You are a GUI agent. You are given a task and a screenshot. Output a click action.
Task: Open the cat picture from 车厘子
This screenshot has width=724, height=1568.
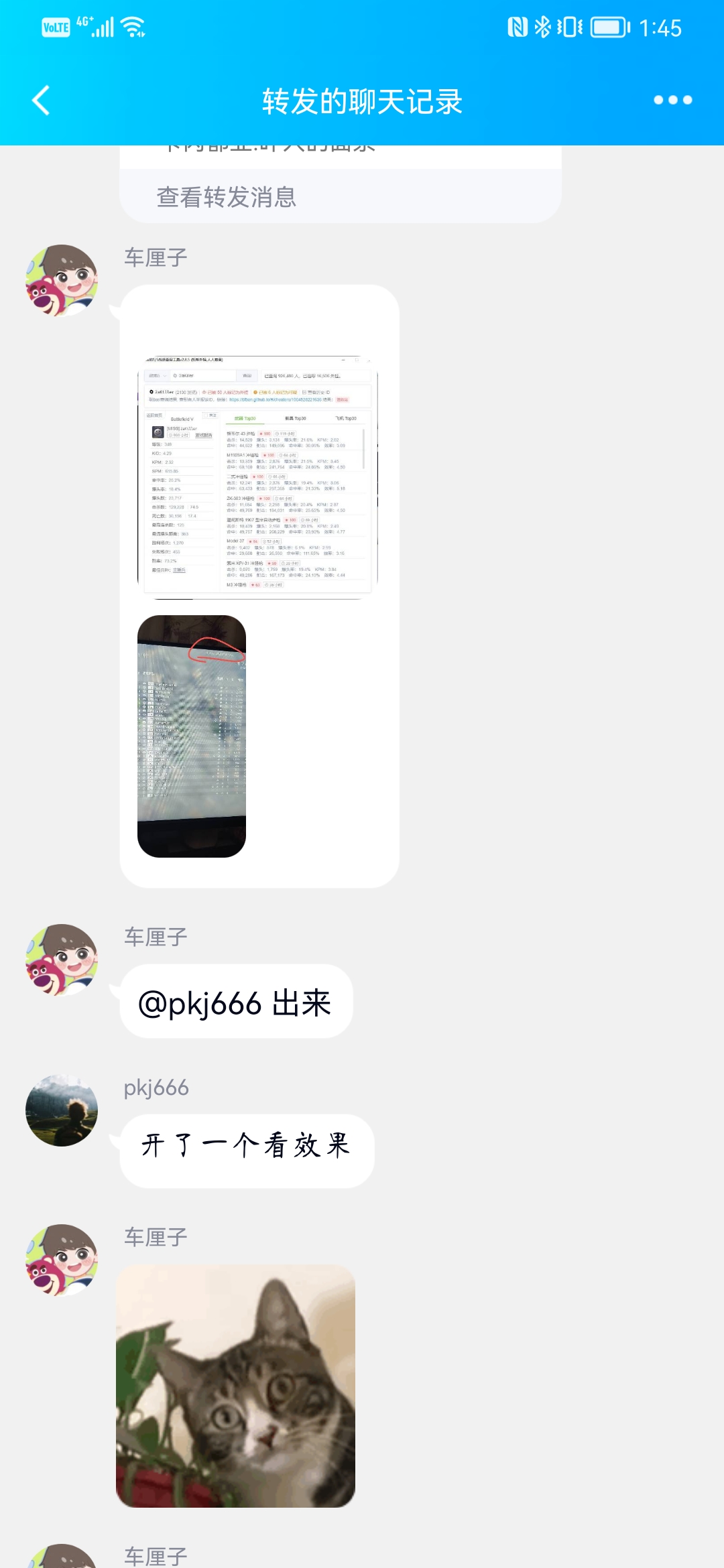(x=235, y=1386)
